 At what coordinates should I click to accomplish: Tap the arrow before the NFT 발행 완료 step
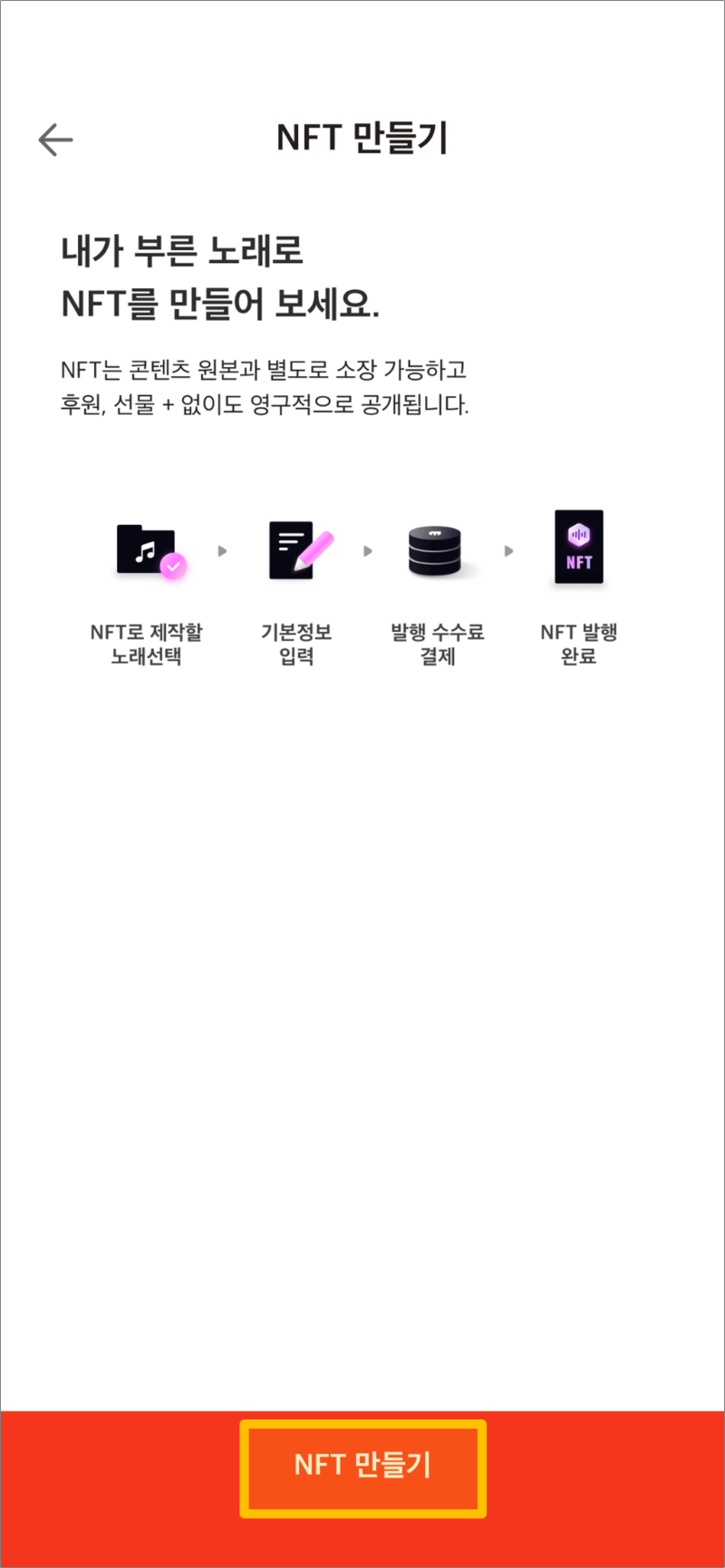point(507,550)
